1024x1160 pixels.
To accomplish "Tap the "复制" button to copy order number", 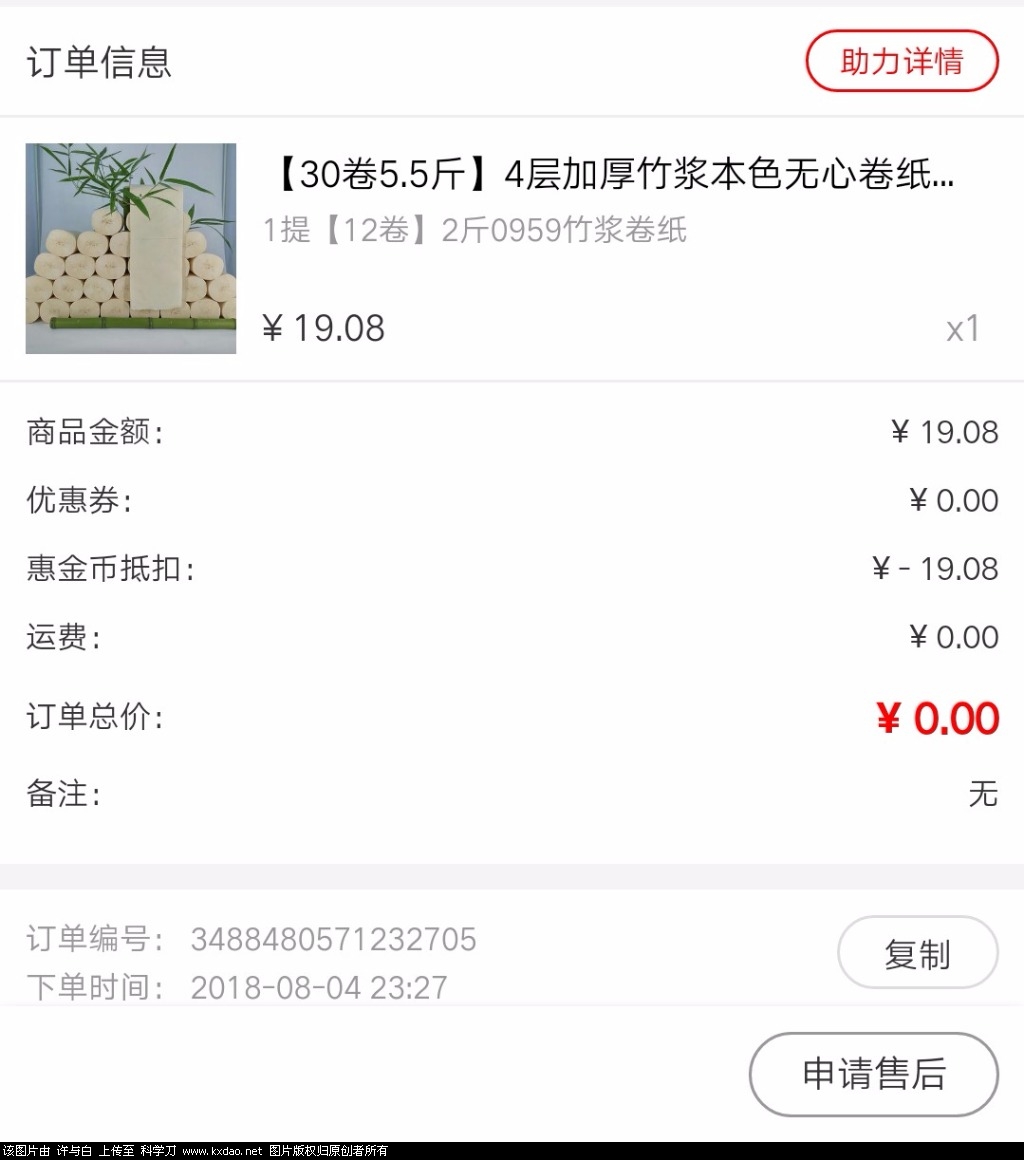I will [917, 953].
